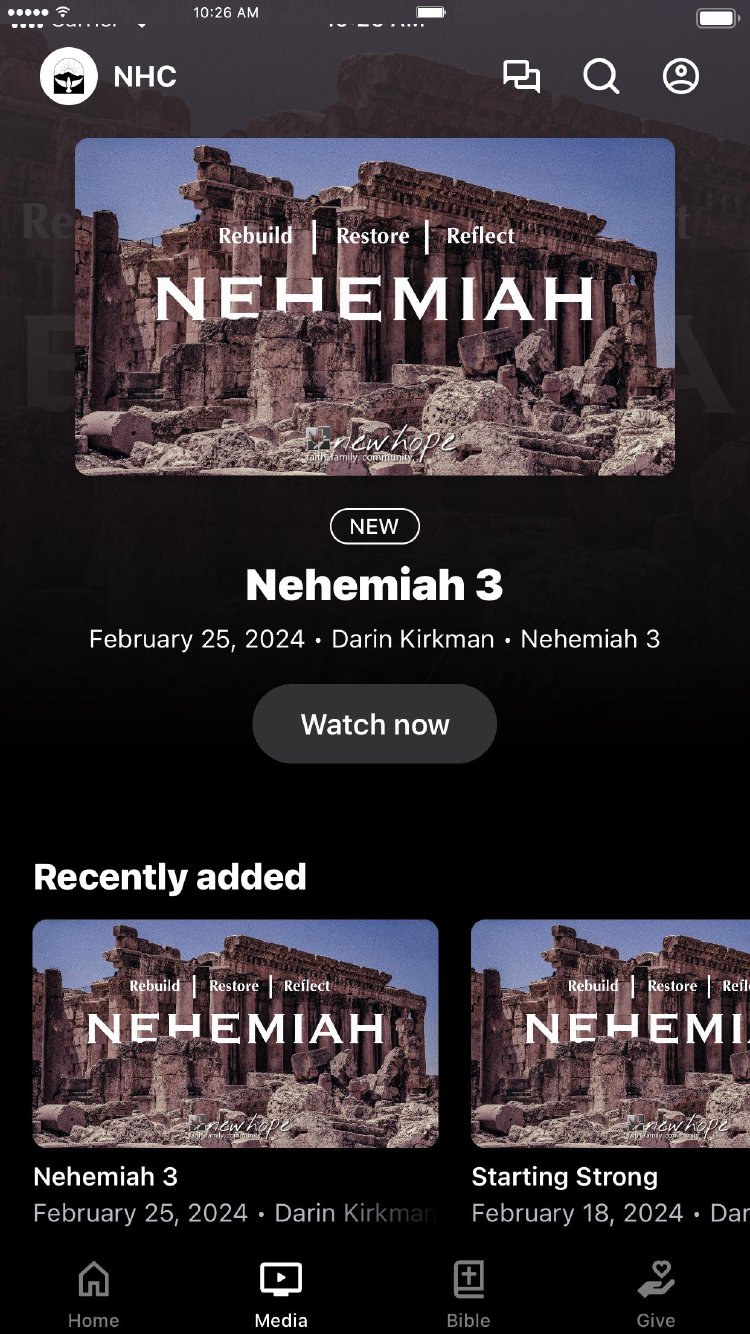
Task: Open the Starting Strong sermon card
Action: [610, 1033]
